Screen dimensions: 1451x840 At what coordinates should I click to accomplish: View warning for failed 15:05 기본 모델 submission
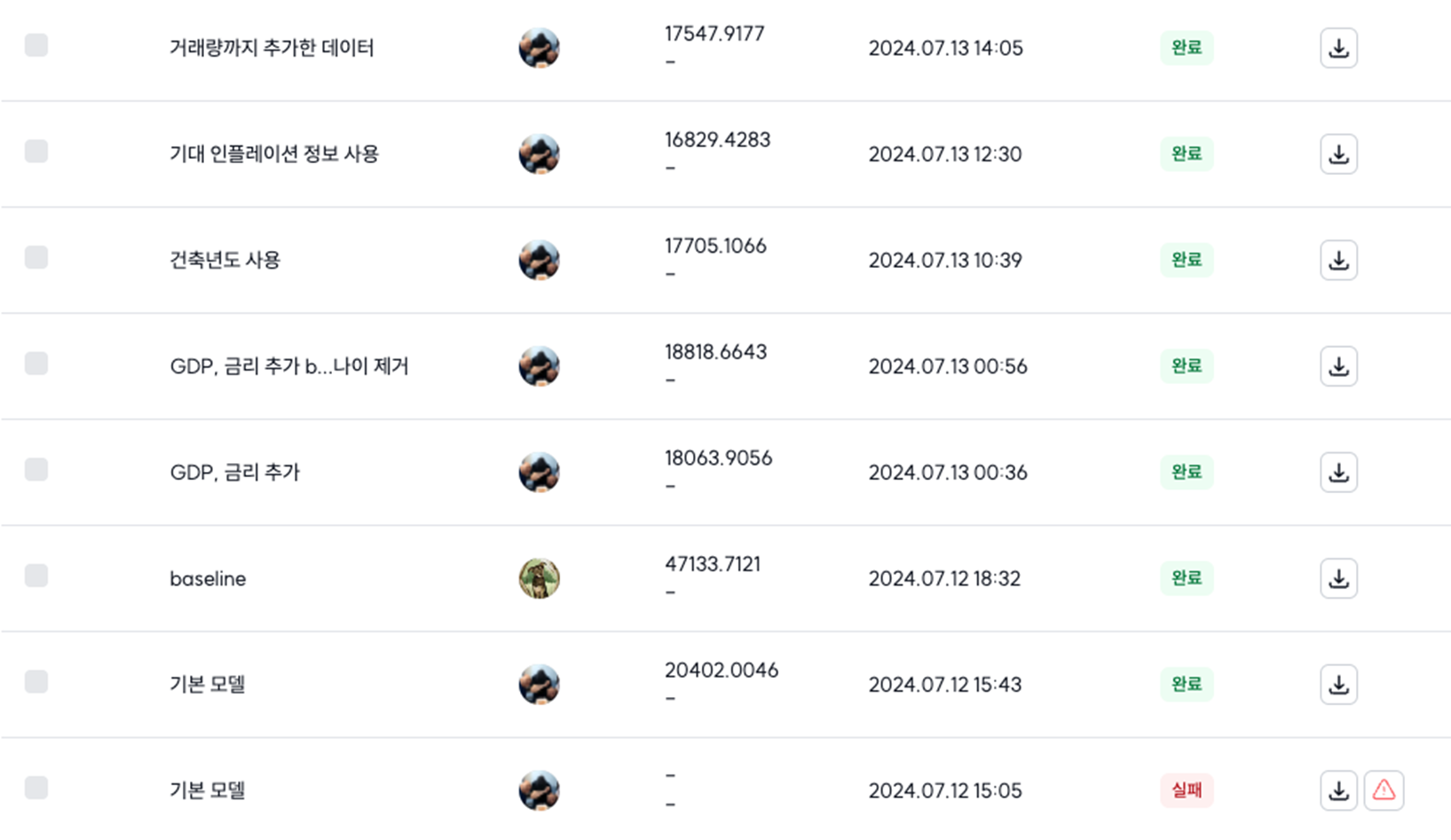pos(1384,790)
